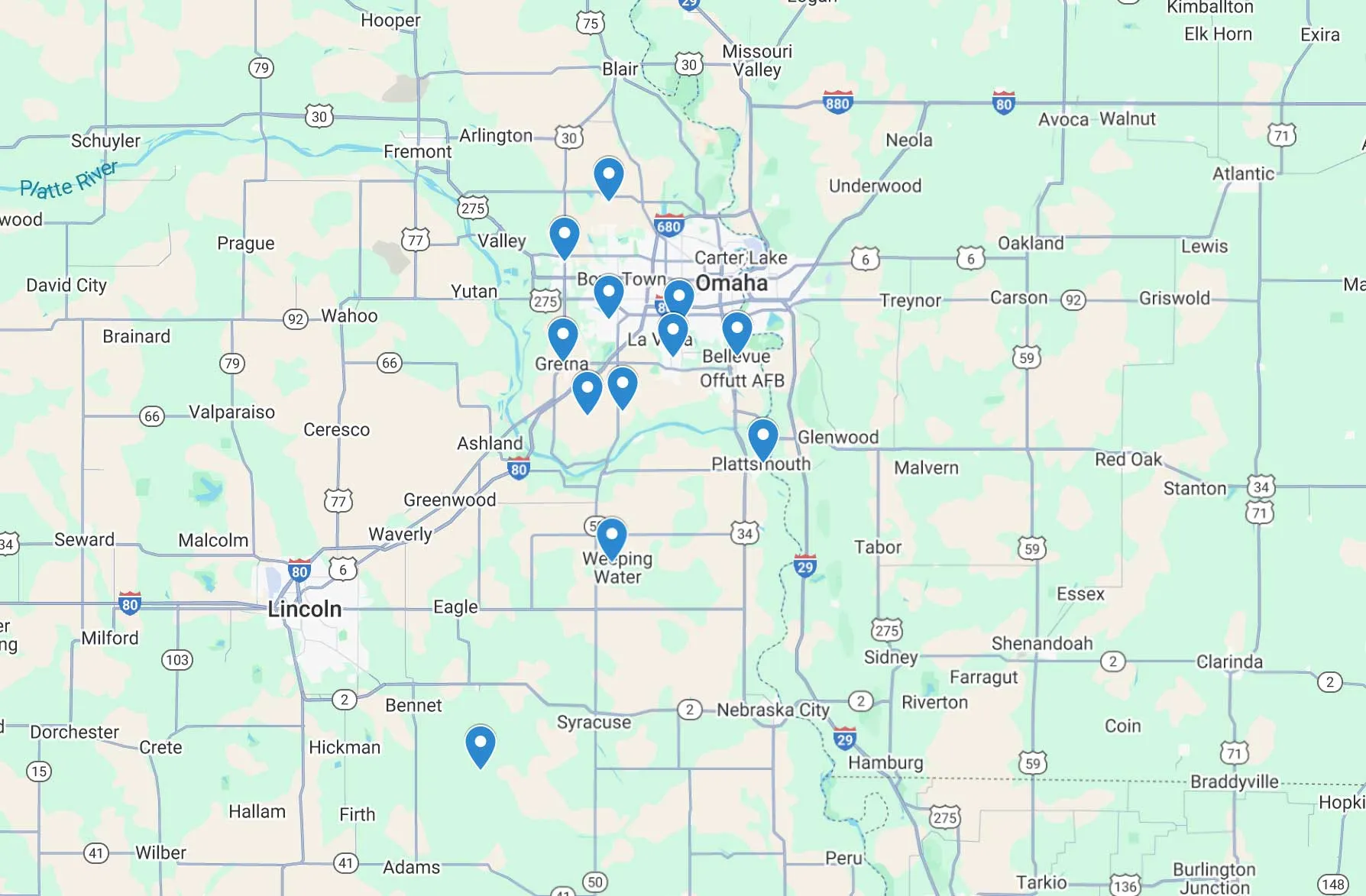1366x896 pixels.
Task: Tap the pin just east of Valley
Action: pos(565,236)
